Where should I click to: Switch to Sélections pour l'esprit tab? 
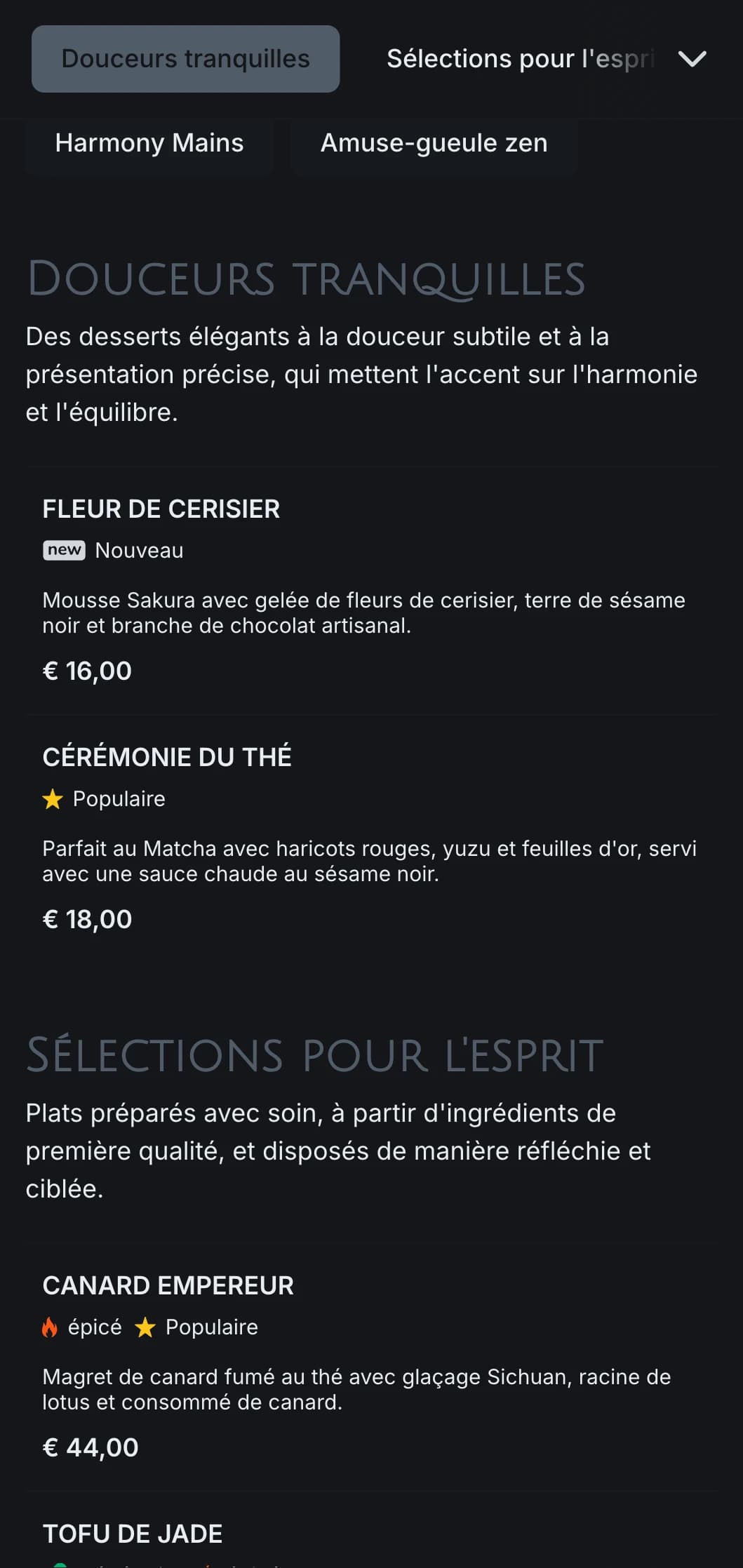tap(520, 59)
